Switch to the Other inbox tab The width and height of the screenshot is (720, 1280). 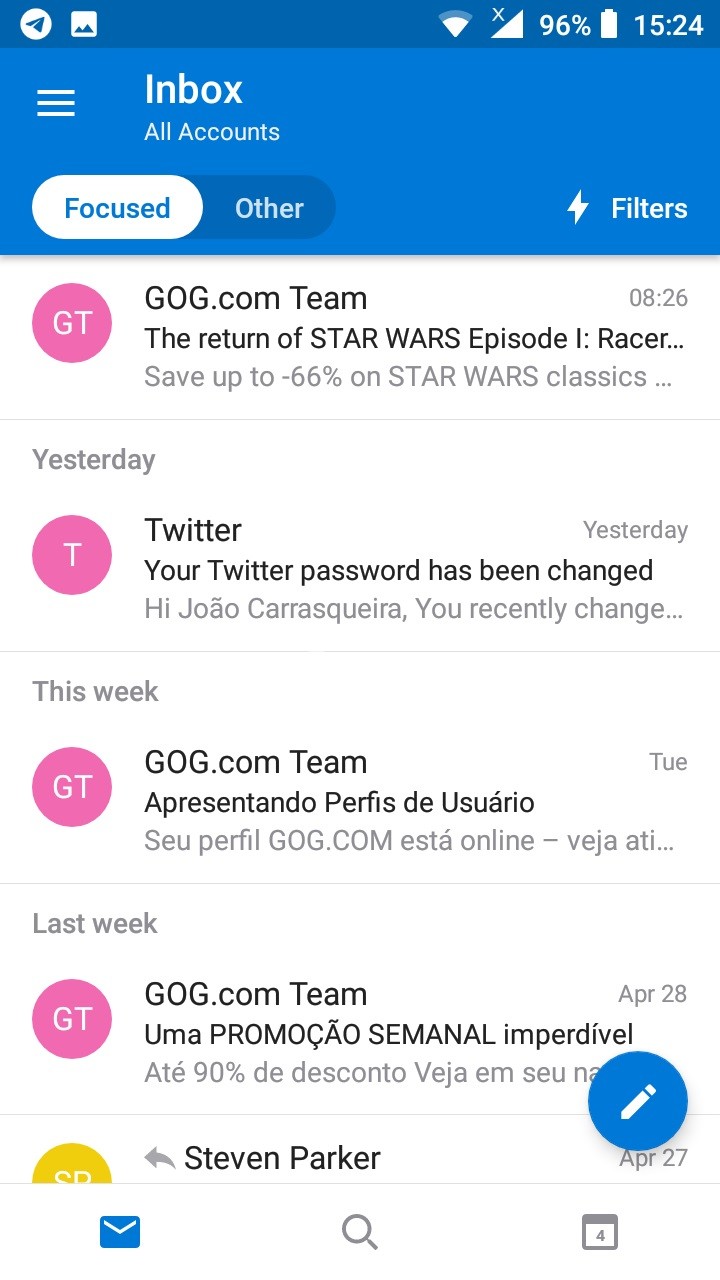coord(269,208)
